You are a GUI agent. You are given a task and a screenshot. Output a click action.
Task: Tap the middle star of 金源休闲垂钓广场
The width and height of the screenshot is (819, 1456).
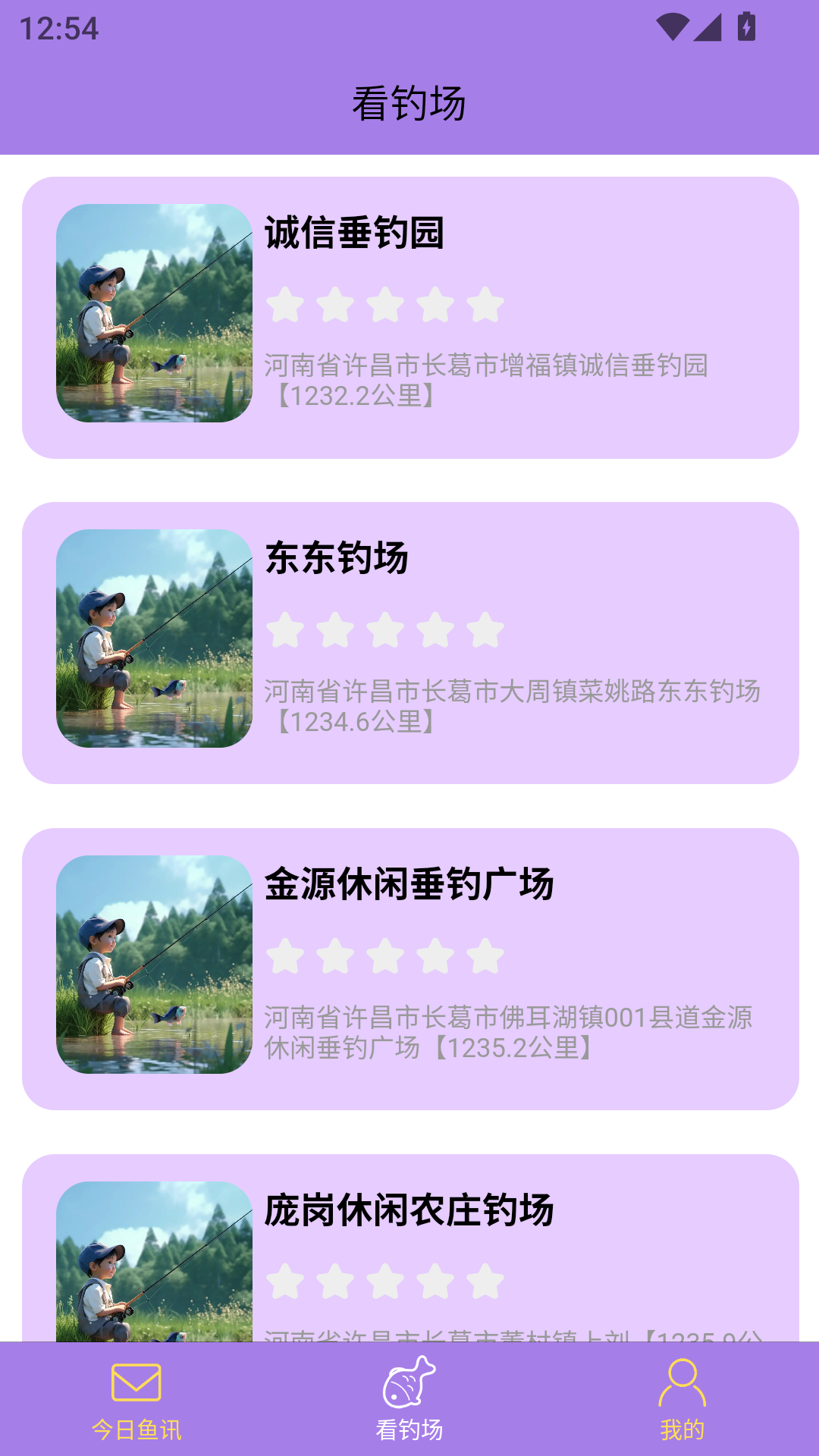[385, 958]
